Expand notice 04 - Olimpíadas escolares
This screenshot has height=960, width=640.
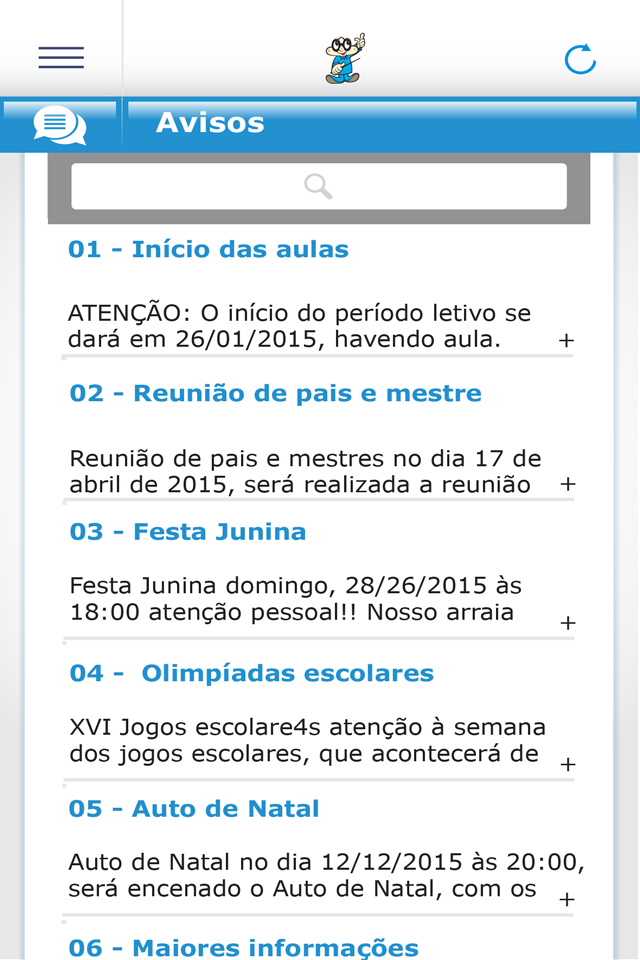coord(568,765)
